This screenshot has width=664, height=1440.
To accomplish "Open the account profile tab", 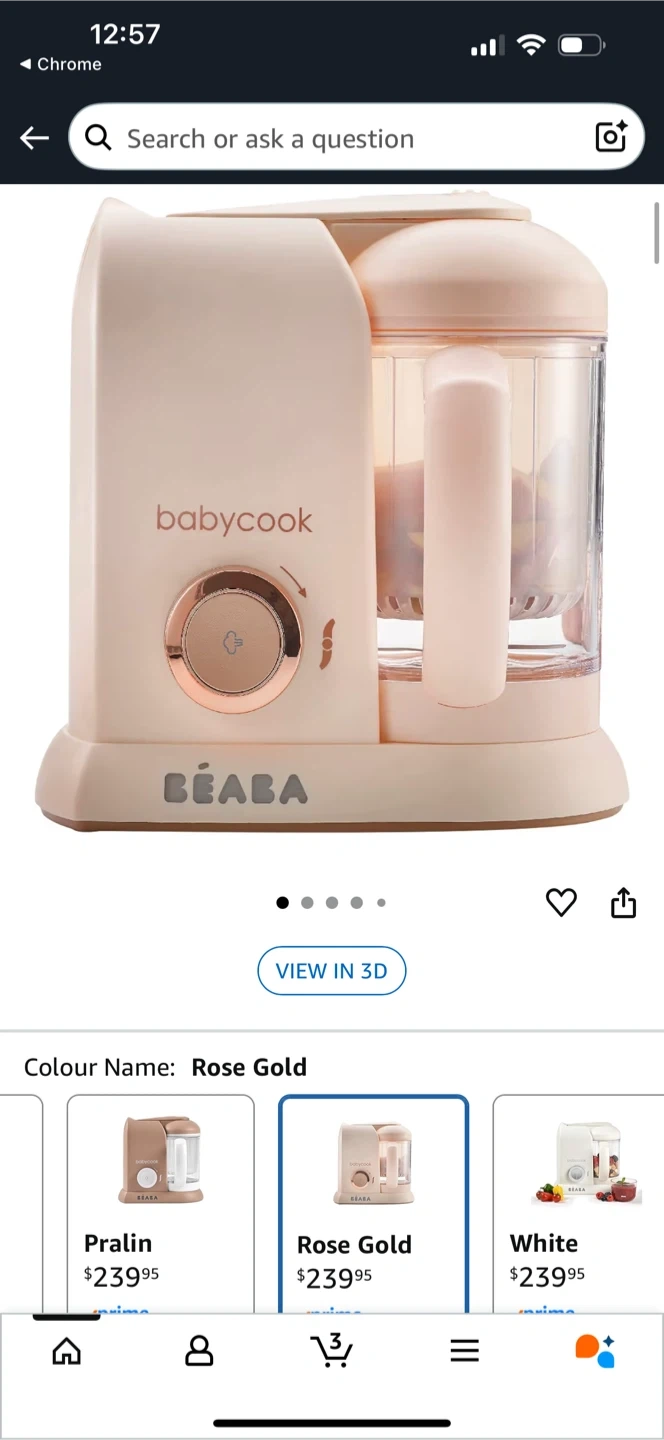I will click(199, 1352).
